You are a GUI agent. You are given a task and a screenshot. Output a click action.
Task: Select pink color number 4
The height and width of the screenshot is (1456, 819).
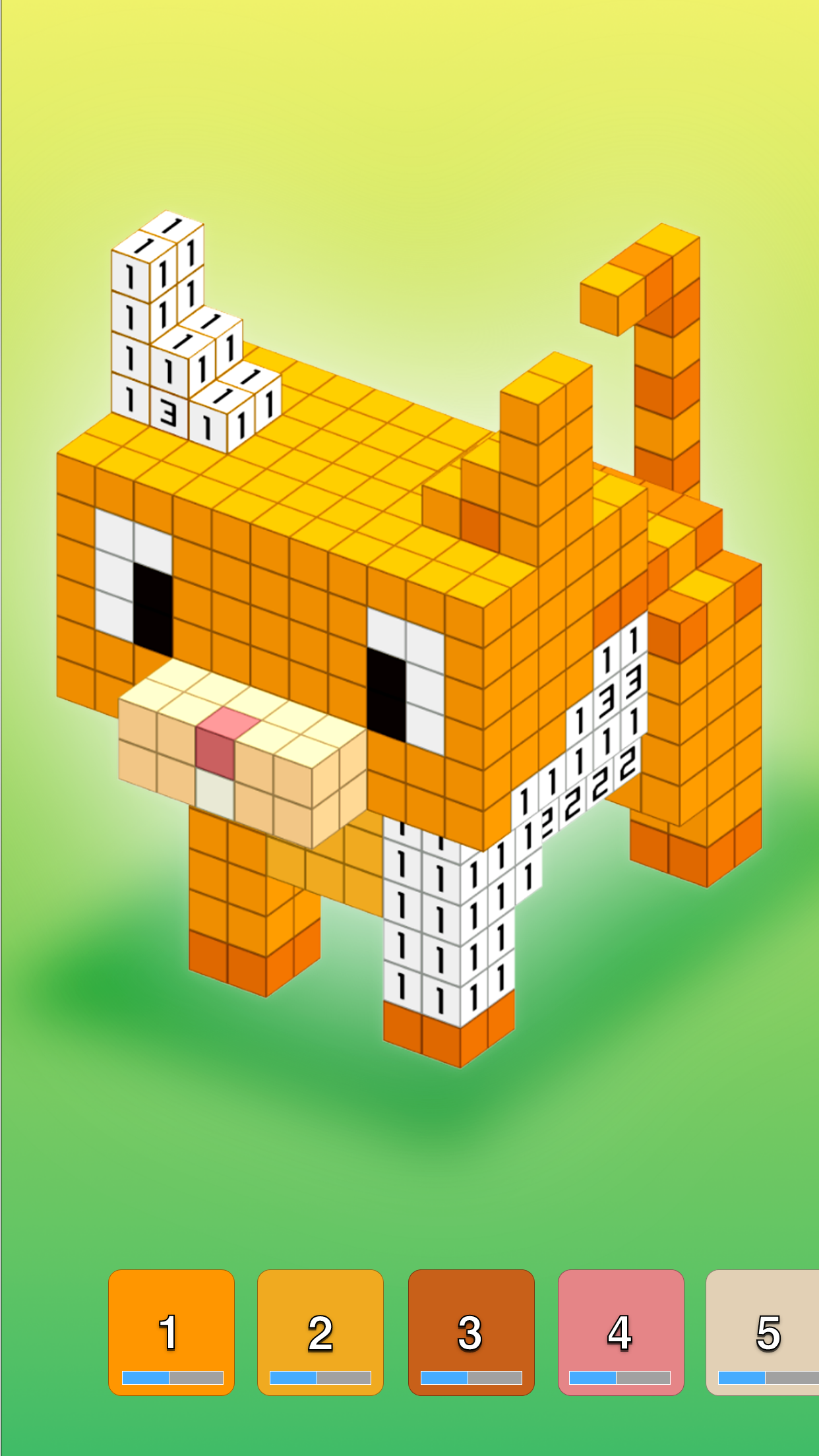[x=621, y=1332]
